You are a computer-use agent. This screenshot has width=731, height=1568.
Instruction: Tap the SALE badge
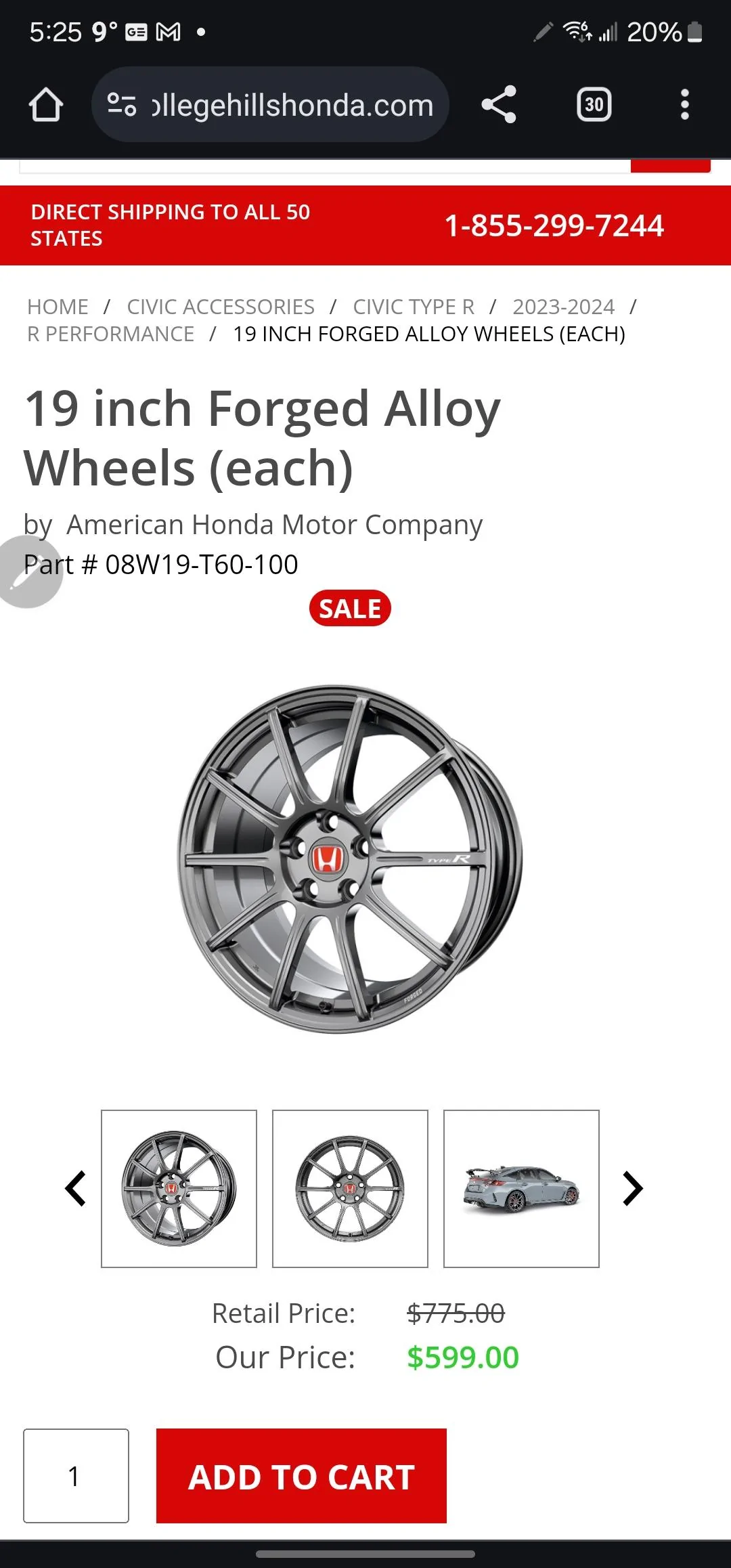350,608
